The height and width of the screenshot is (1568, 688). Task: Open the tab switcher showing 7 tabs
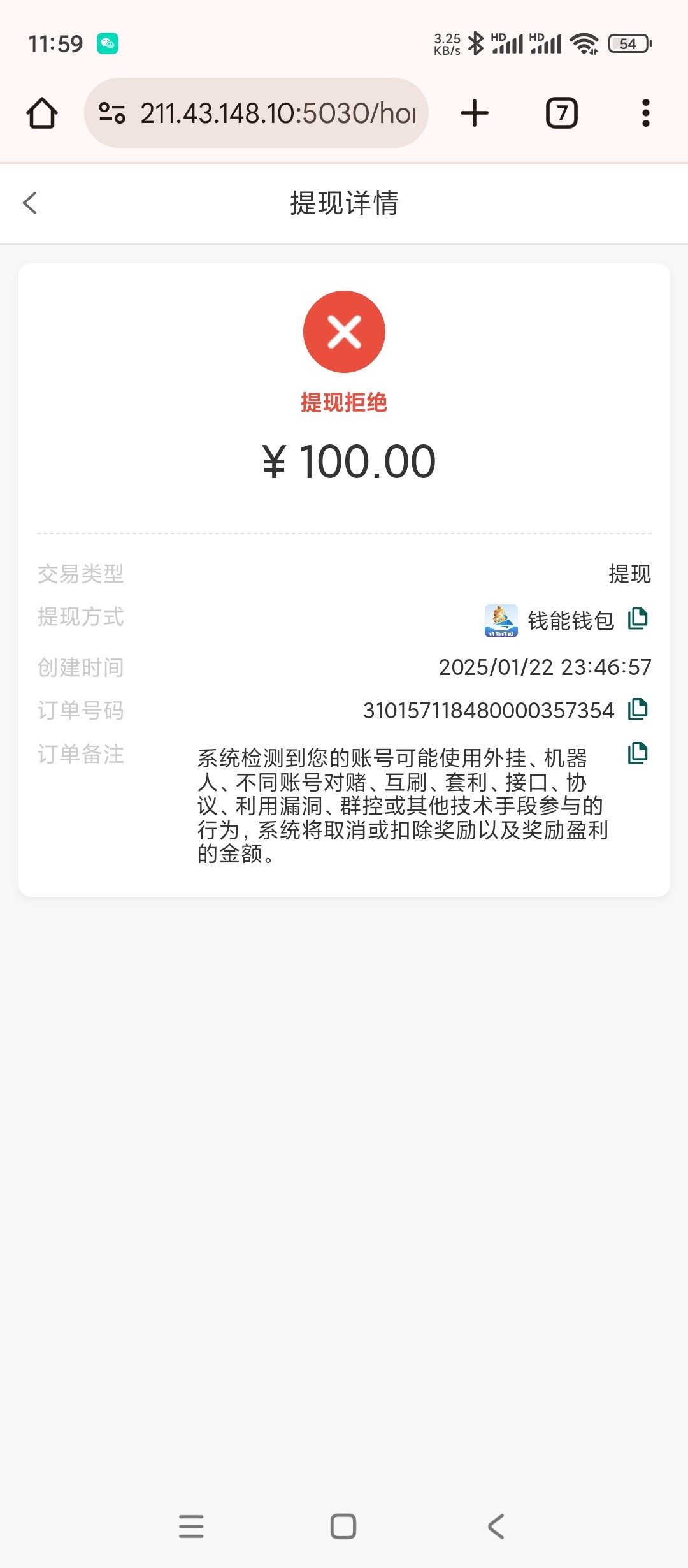click(562, 113)
